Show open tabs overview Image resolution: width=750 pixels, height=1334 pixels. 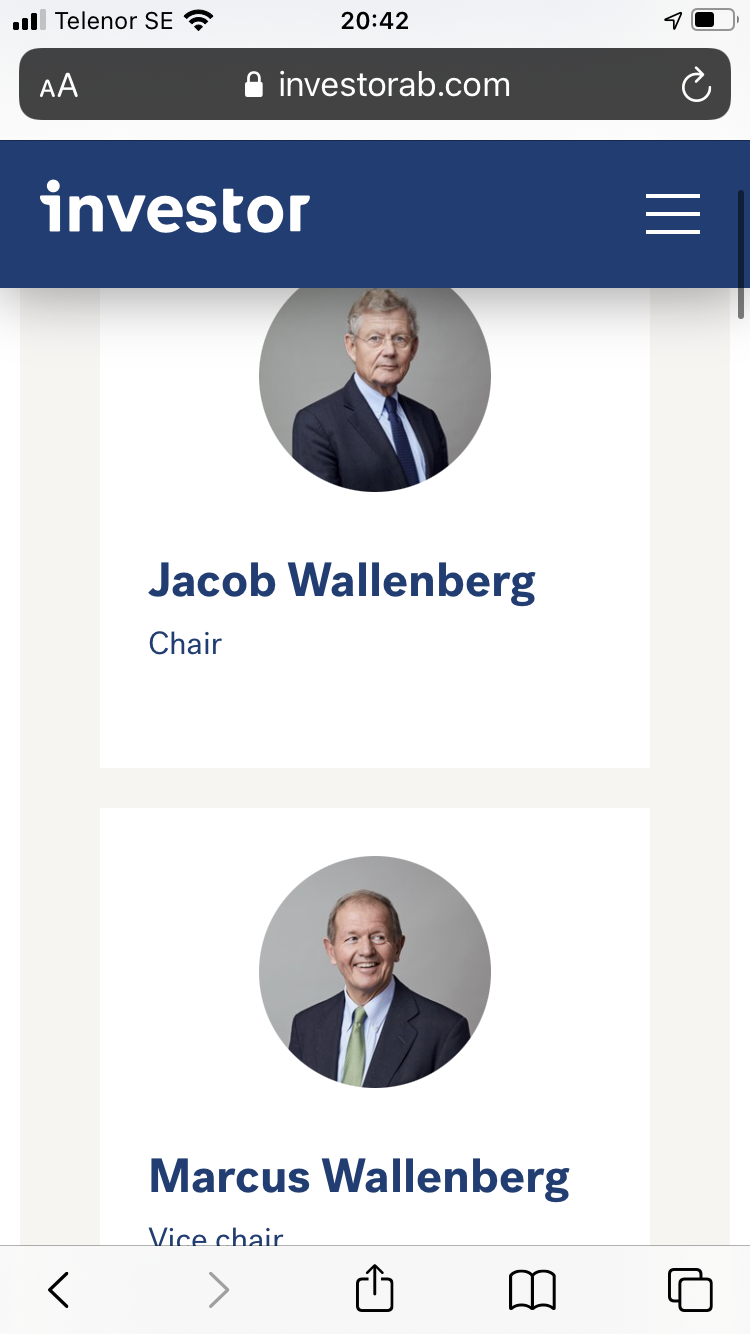point(690,1290)
